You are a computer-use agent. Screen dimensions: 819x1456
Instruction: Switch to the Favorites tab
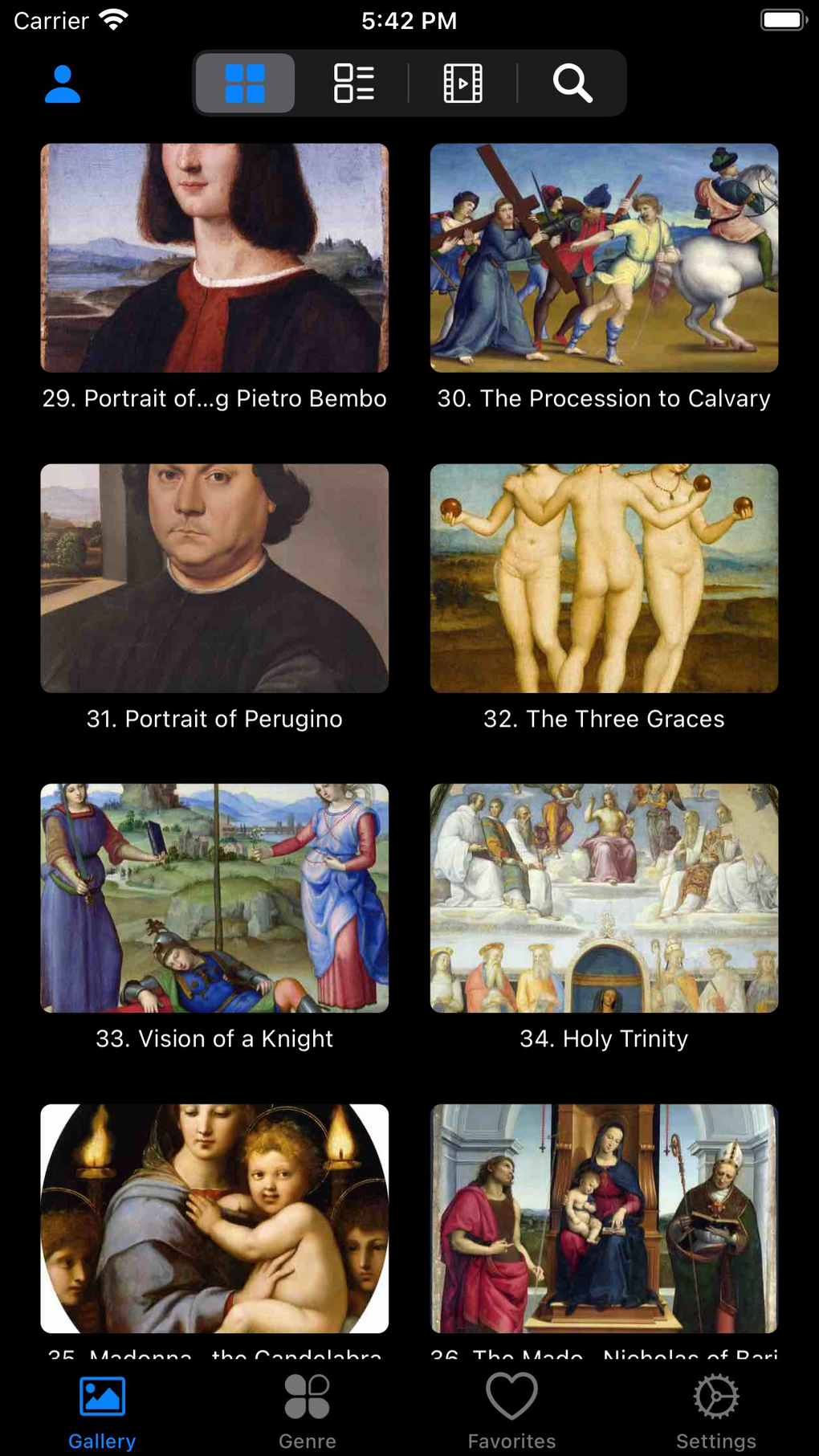pyautogui.click(x=511, y=1409)
